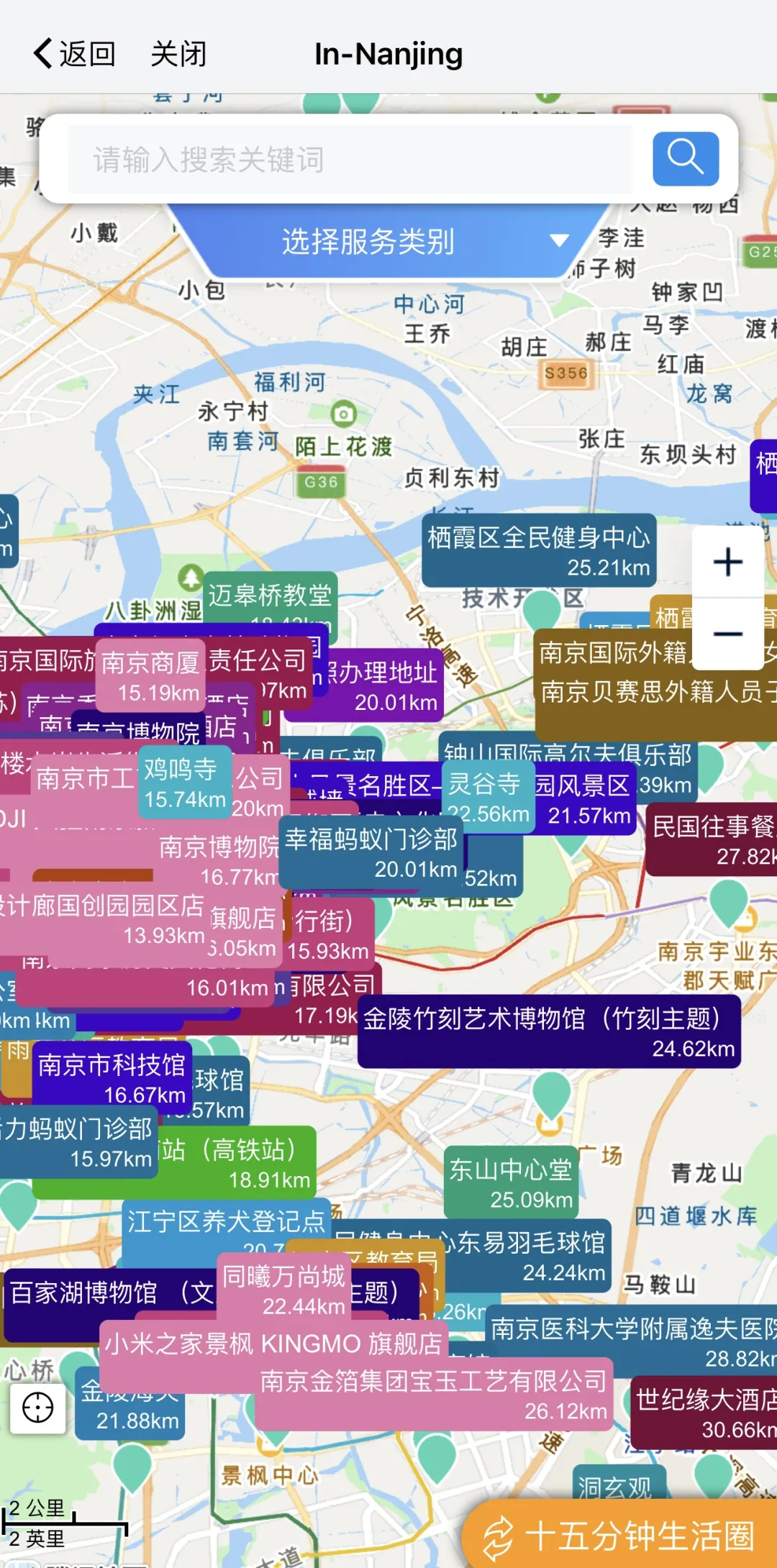Zoom in the map with plus
Image resolution: width=777 pixels, height=1568 pixels.
click(x=727, y=562)
